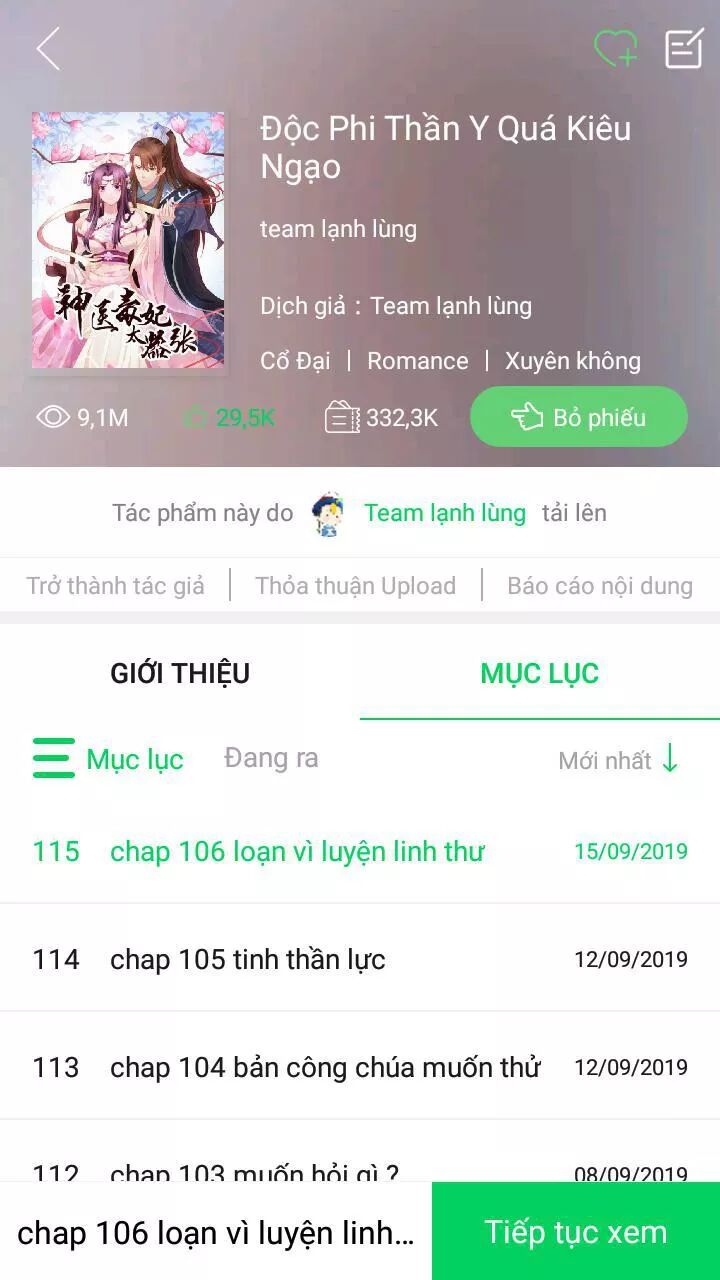Click the Team lạnh lùng avatar icon
This screenshot has width=720, height=1280.
click(328, 512)
